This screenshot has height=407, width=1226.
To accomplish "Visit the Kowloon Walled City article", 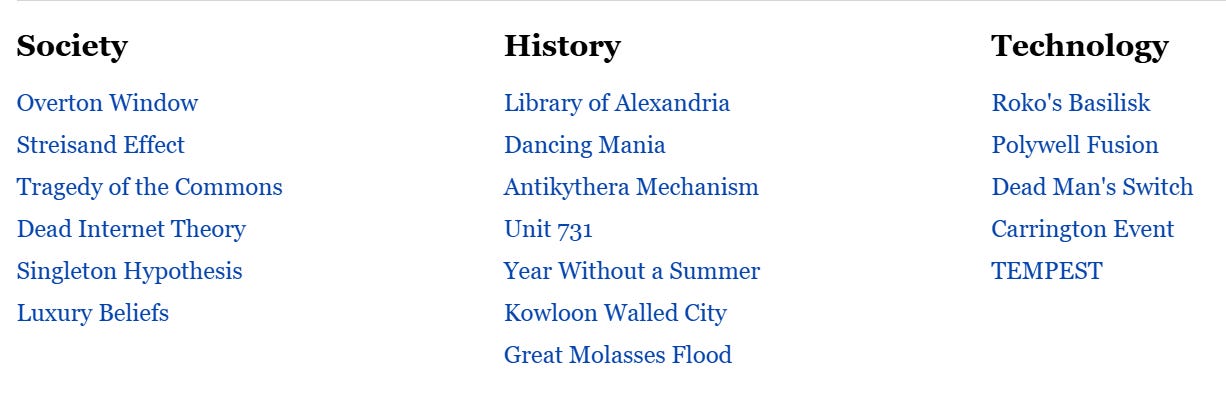I will coord(615,313).
